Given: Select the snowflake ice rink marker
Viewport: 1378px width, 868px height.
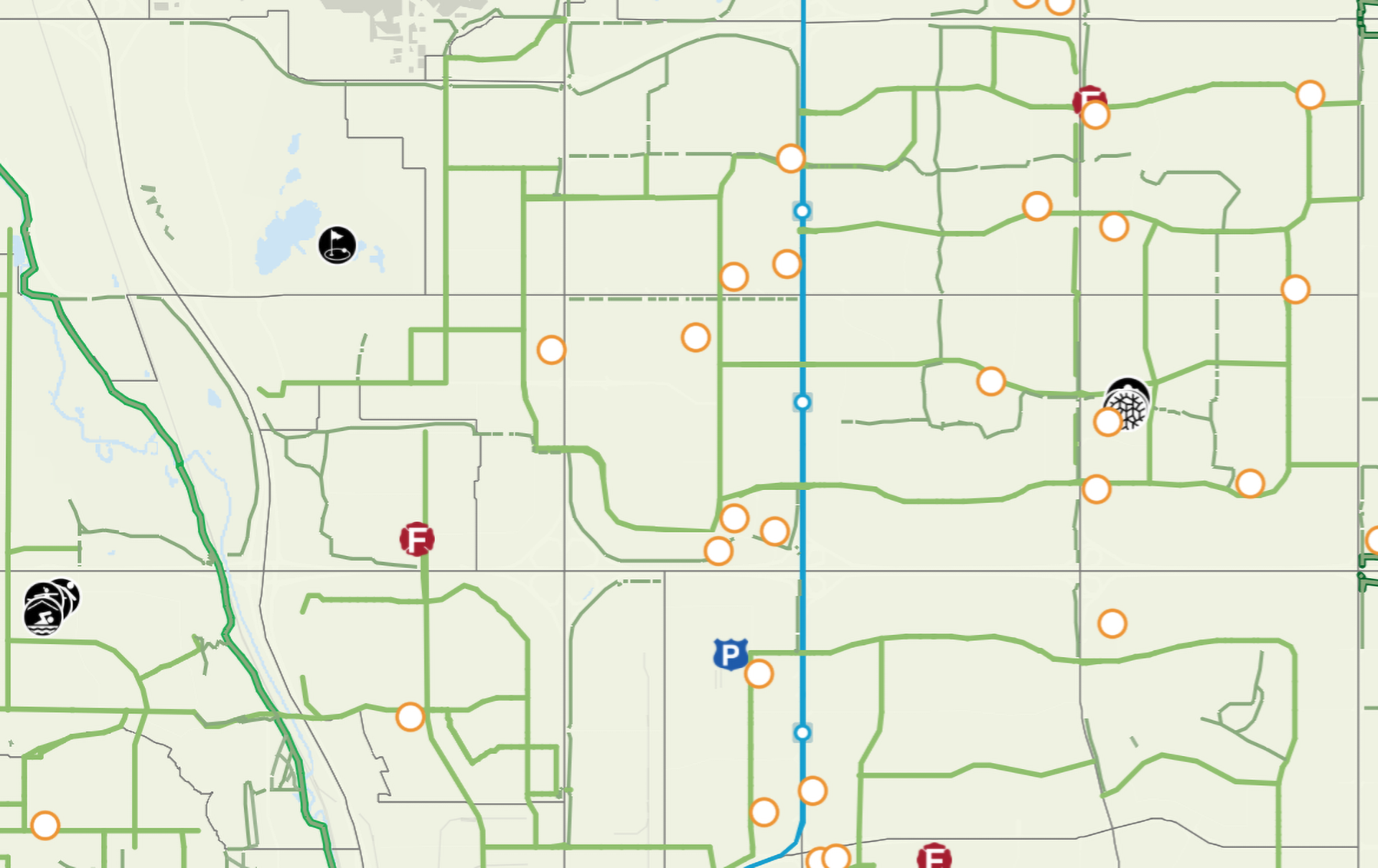Looking at the screenshot, I should (x=1132, y=403).
